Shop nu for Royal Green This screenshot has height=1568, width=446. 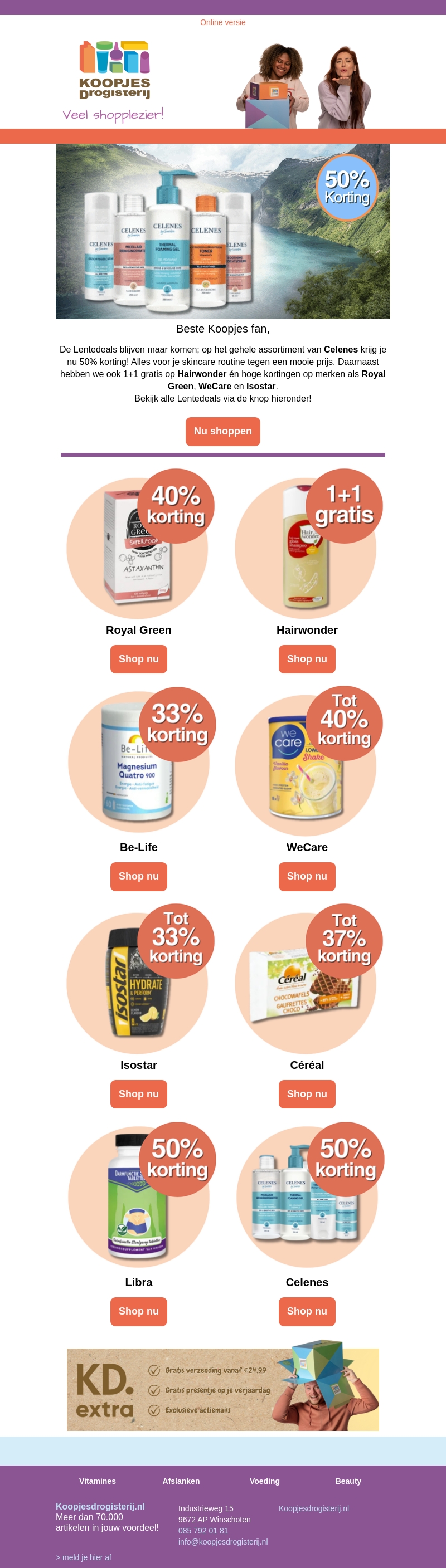138,658
